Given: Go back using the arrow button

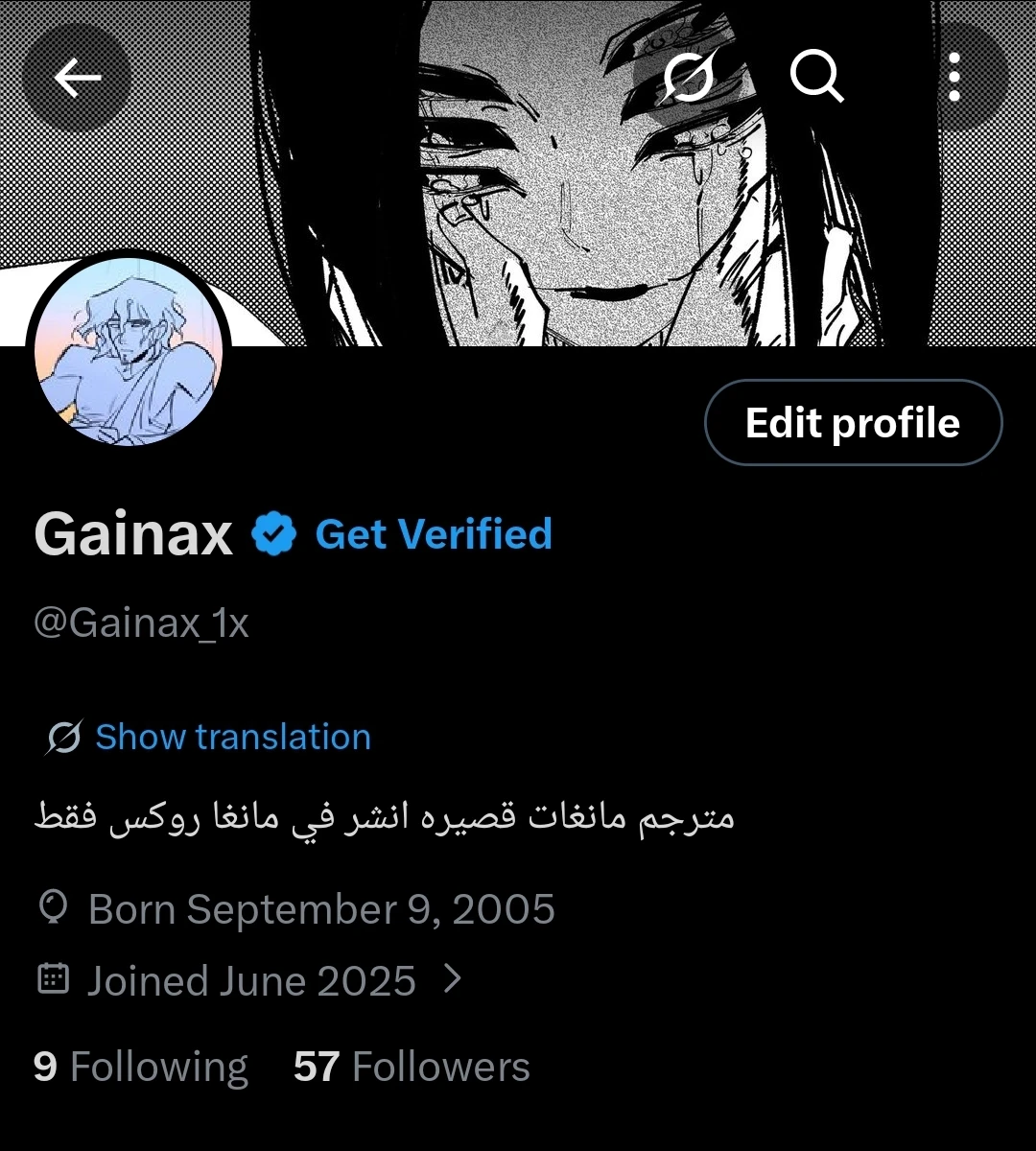Looking at the screenshot, I should click(77, 78).
